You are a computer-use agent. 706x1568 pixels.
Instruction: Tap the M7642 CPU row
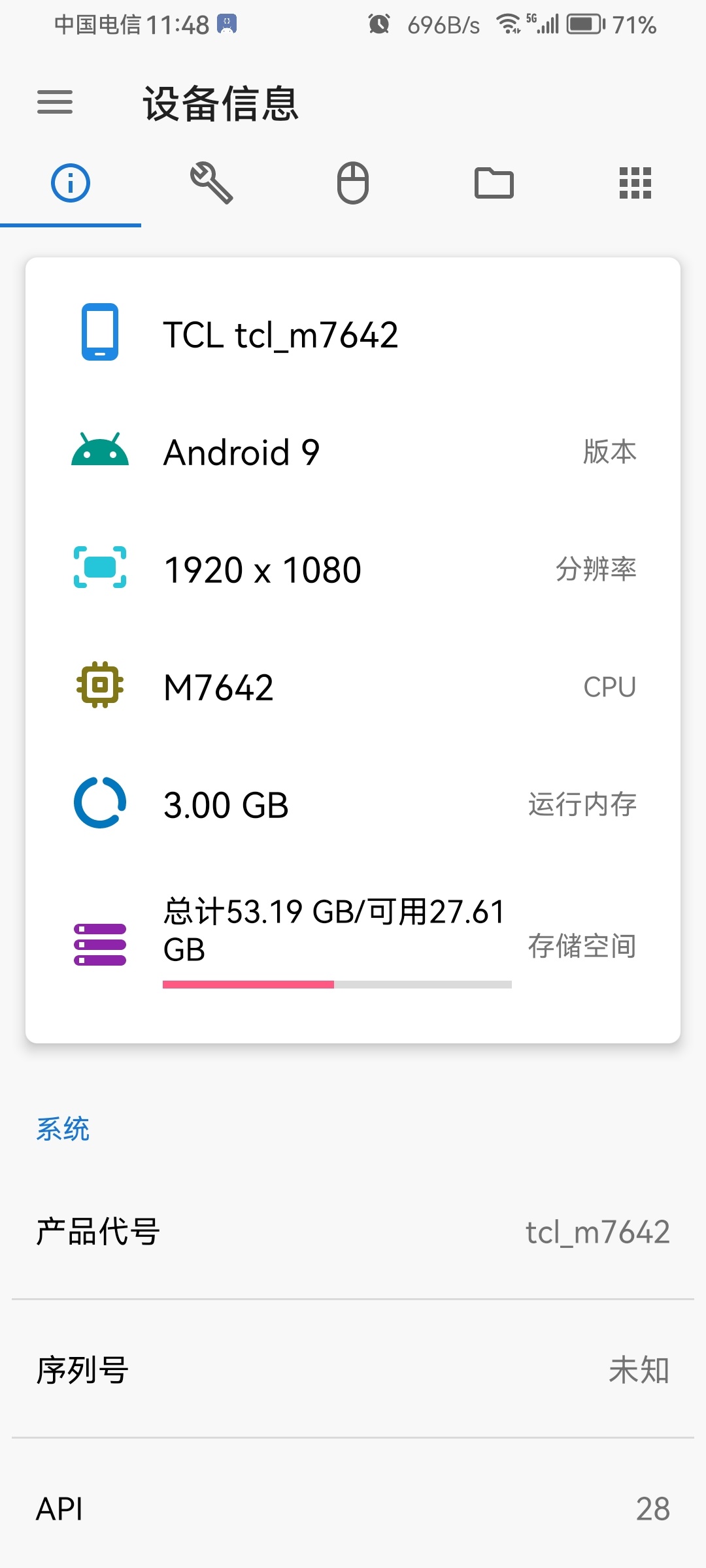[x=353, y=687]
